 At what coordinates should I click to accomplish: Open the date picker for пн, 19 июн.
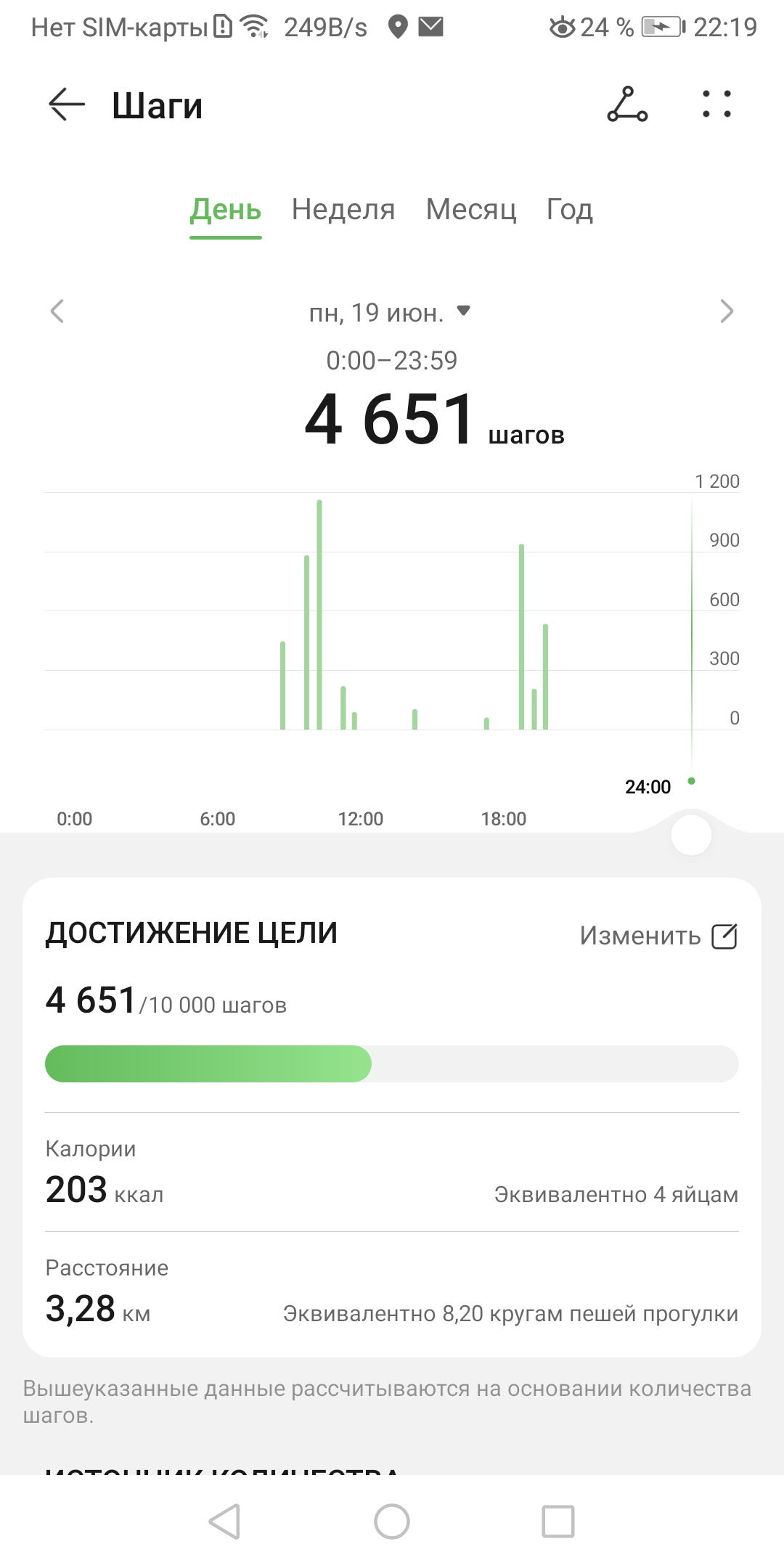pos(390,313)
